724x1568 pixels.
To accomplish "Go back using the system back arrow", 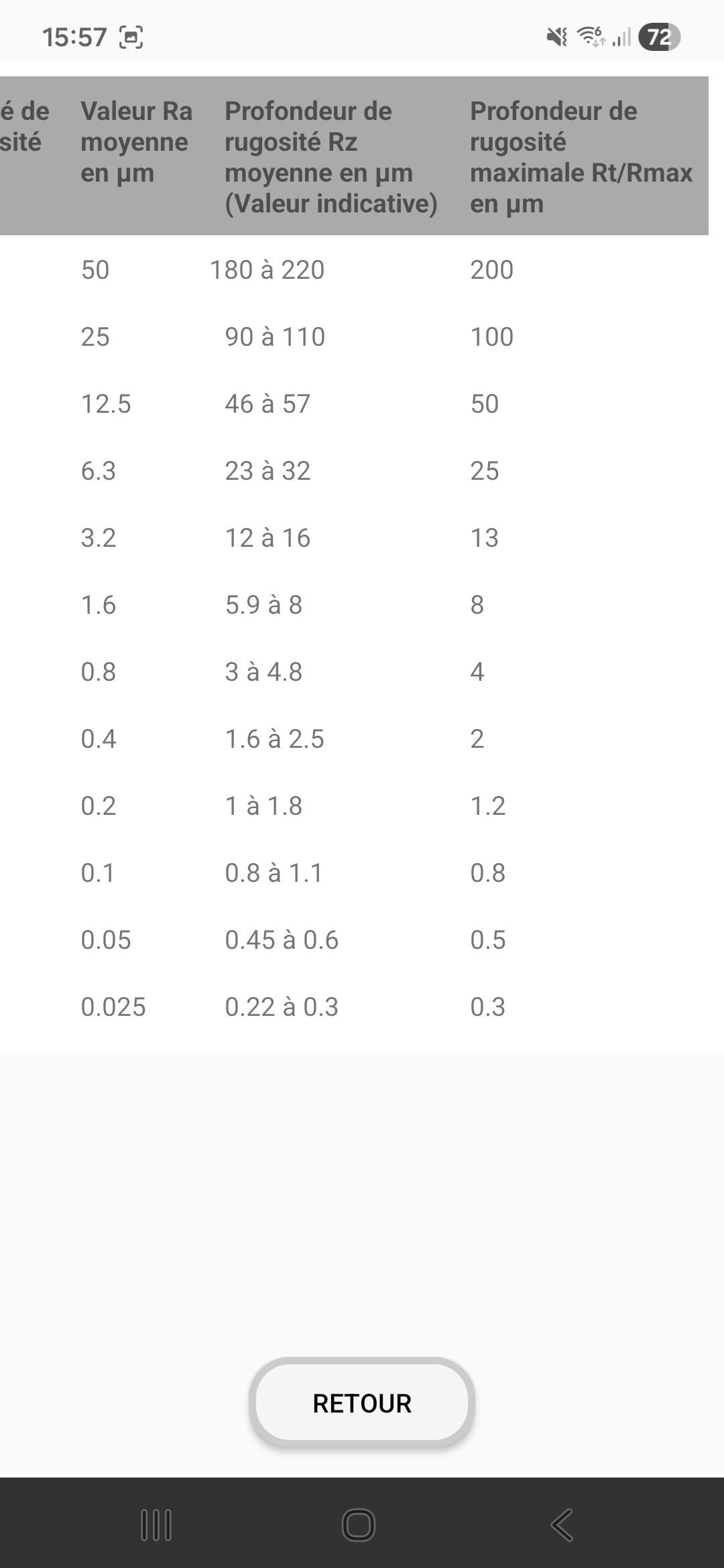I will [x=562, y=1525].
